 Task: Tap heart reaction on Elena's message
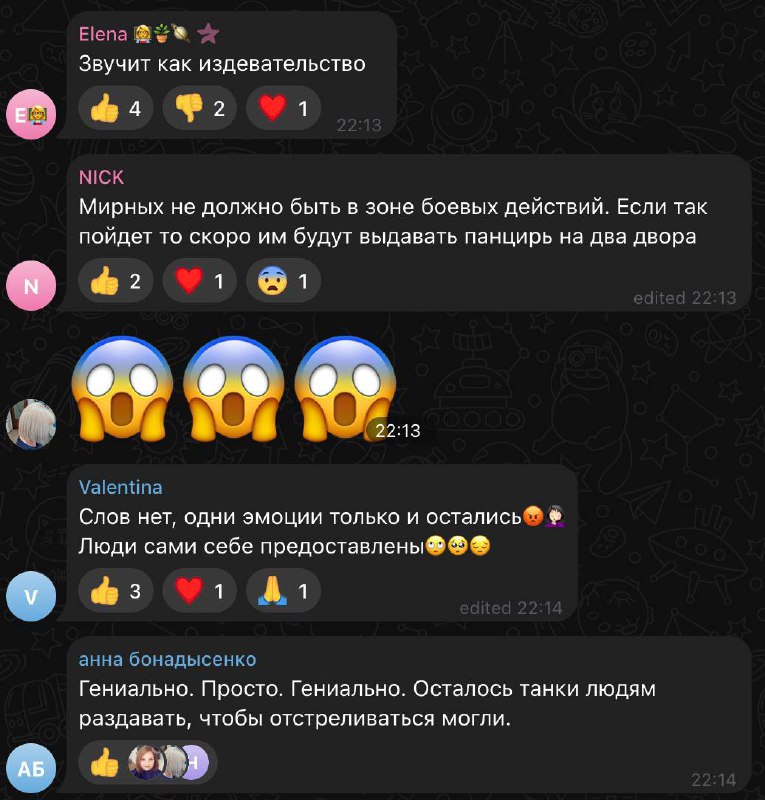click(283, 109)
